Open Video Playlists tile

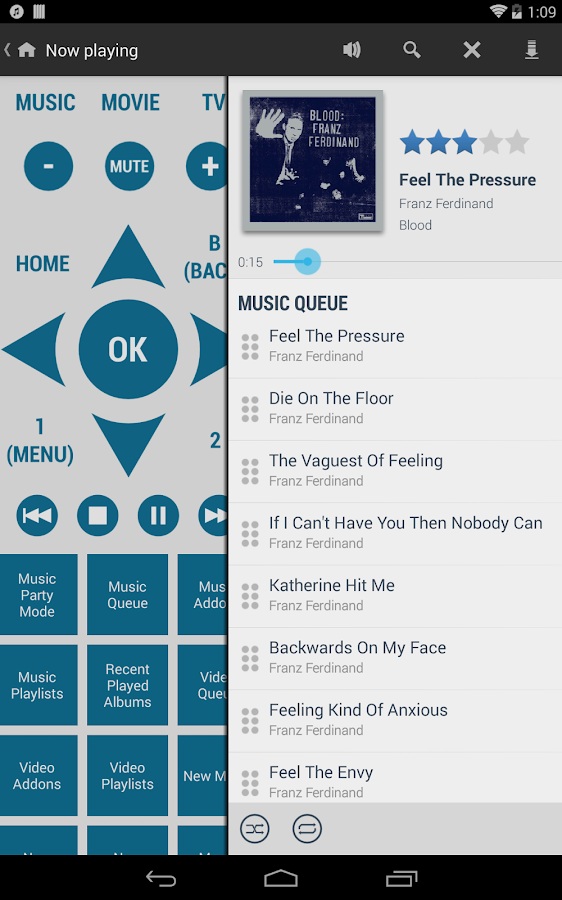[x=127, y=775]
